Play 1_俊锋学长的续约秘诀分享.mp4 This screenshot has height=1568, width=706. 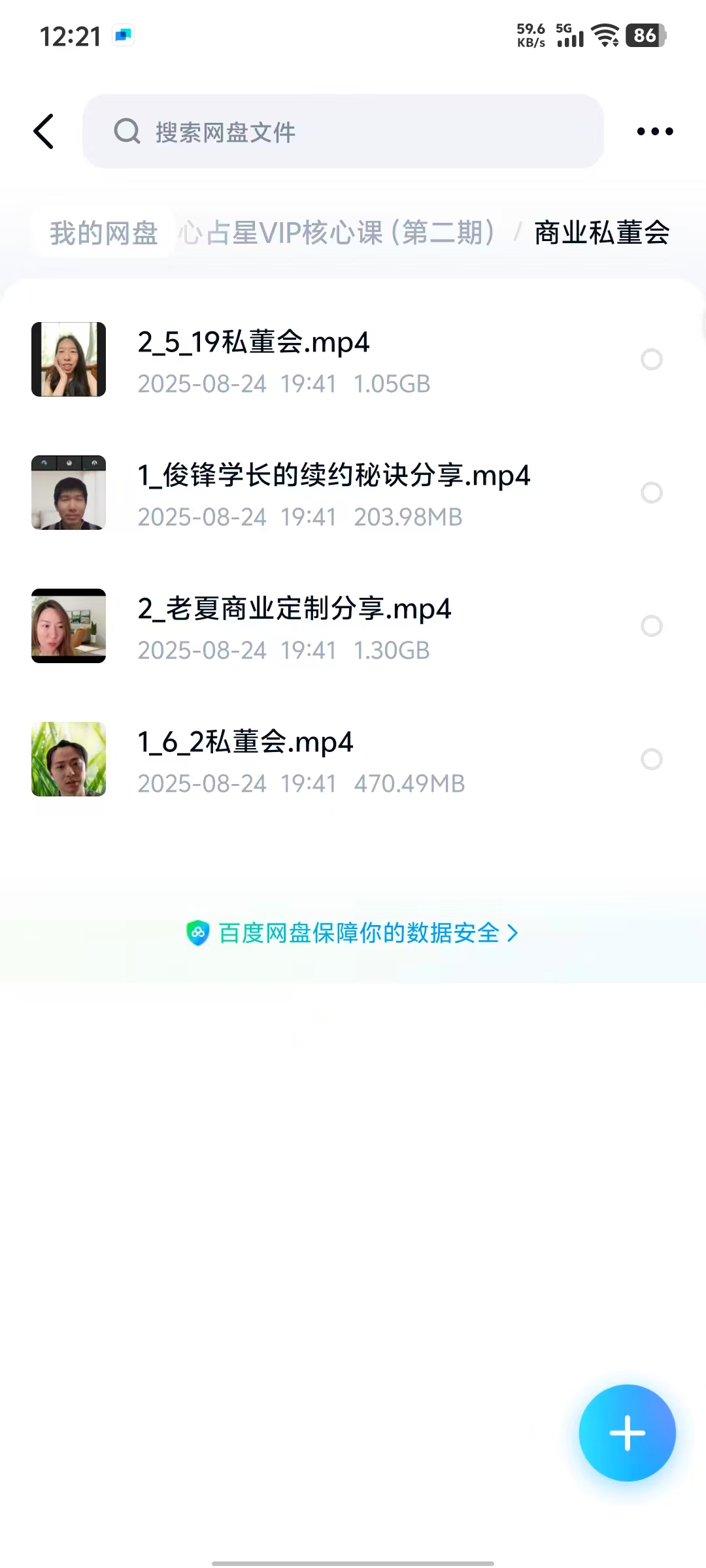(333, 476)
